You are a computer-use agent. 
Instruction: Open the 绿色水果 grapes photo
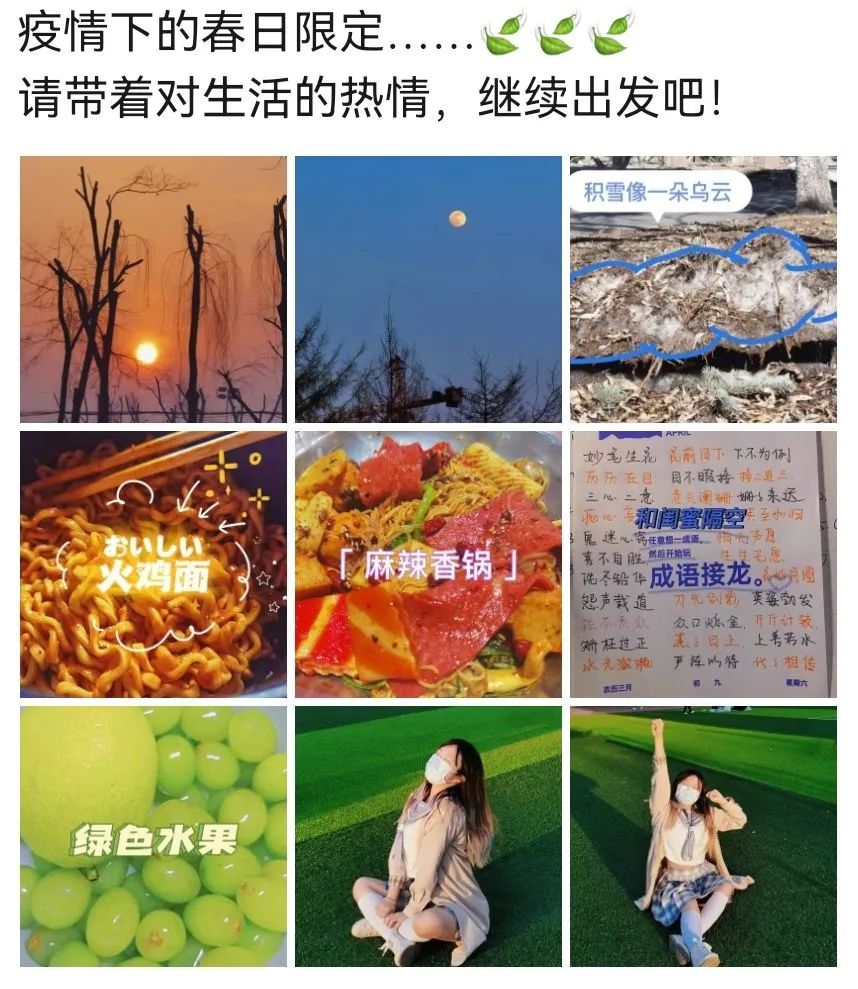[x=153, y=836]
